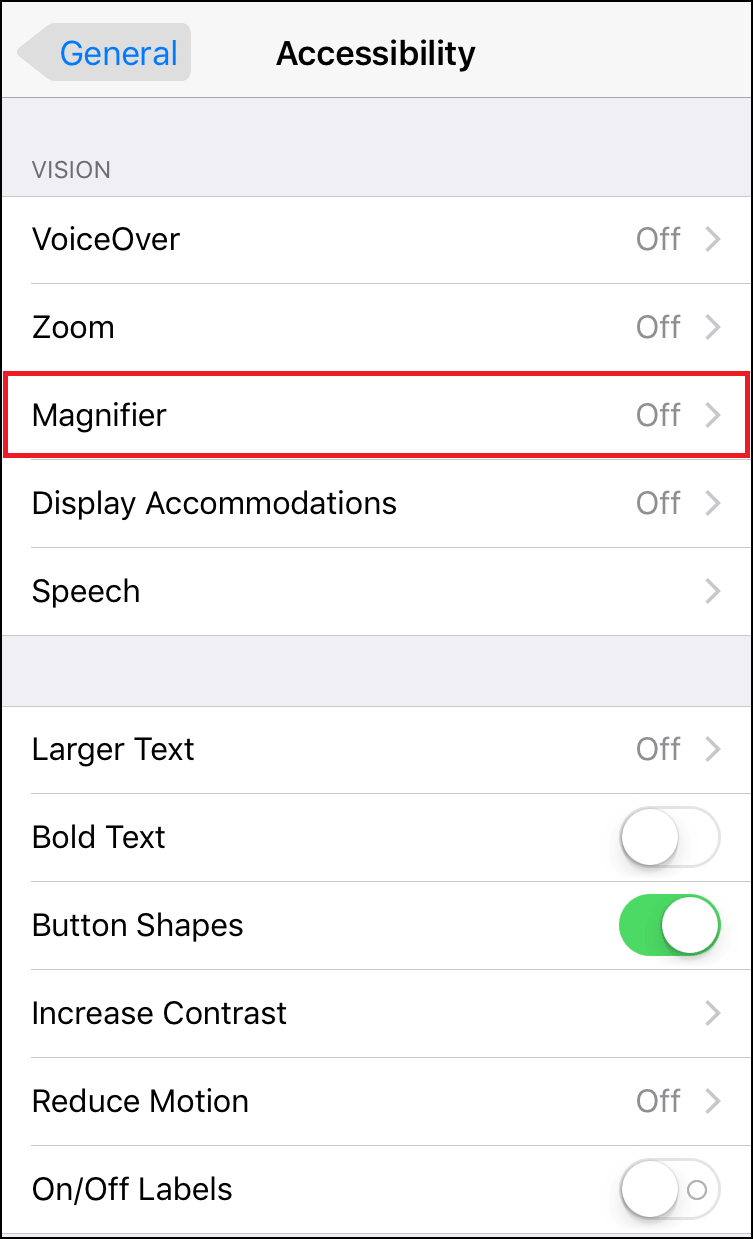Enable the On/Off Labels switch
This screenshot has width=753, height=1239.
point(669,1189)
